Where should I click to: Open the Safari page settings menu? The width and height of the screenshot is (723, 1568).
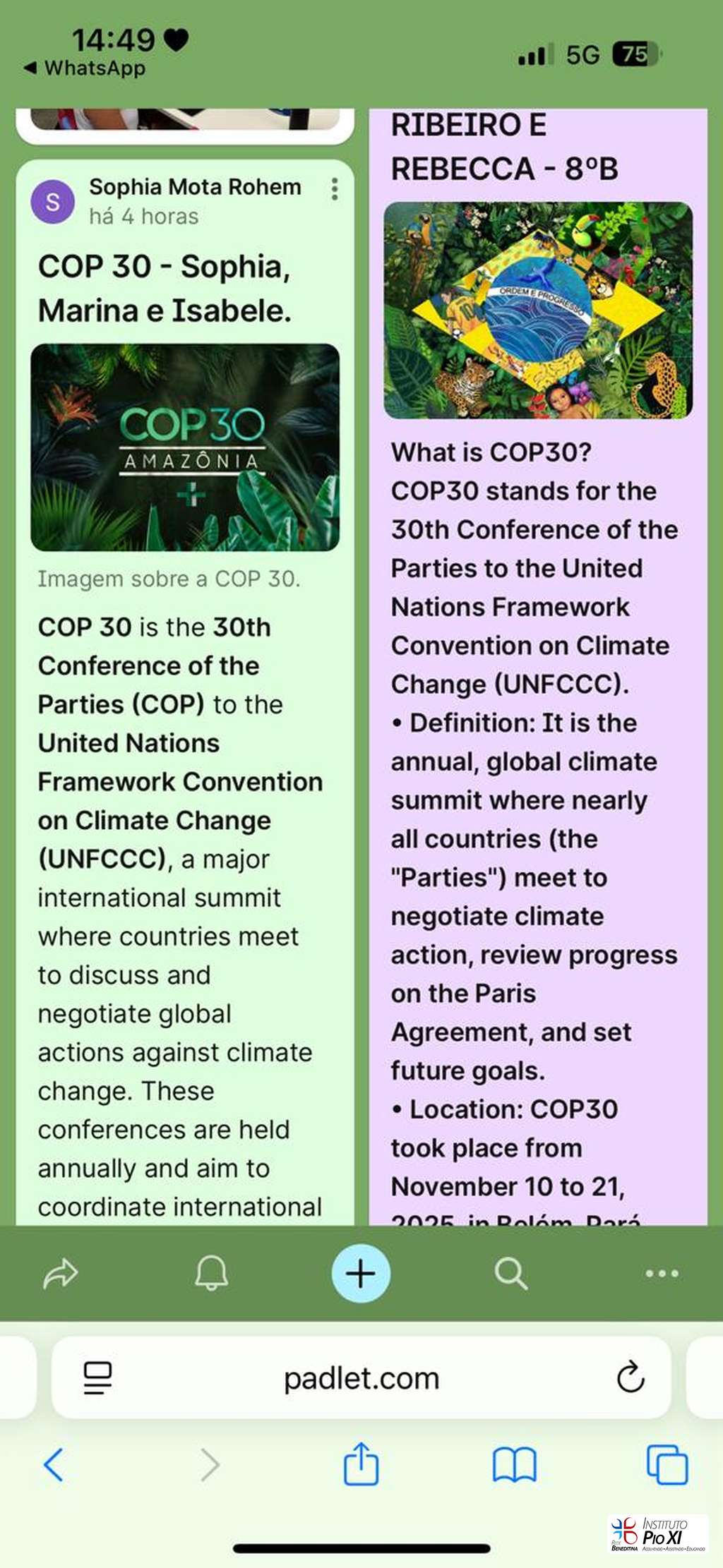97,1377
